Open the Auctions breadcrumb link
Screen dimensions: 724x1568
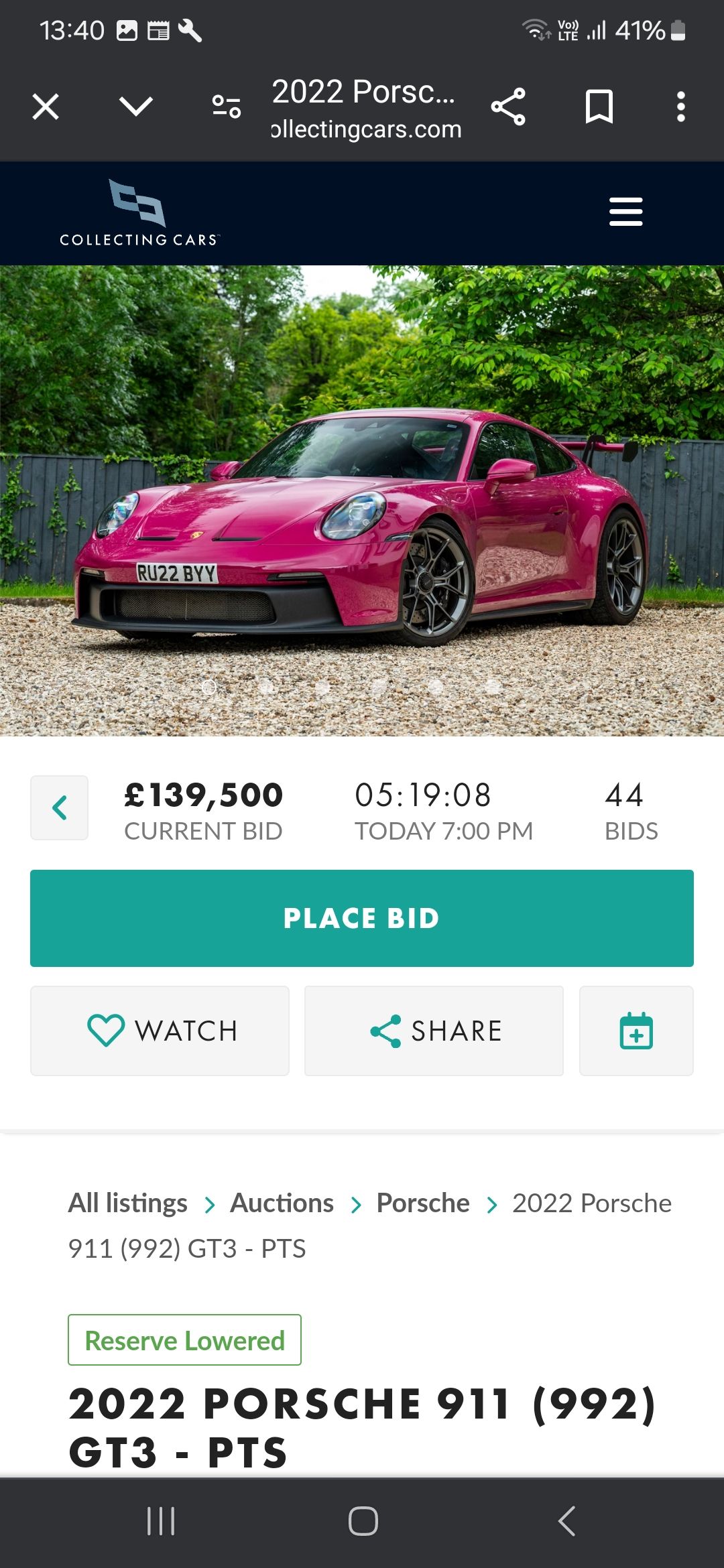[x=282, y=1203]
